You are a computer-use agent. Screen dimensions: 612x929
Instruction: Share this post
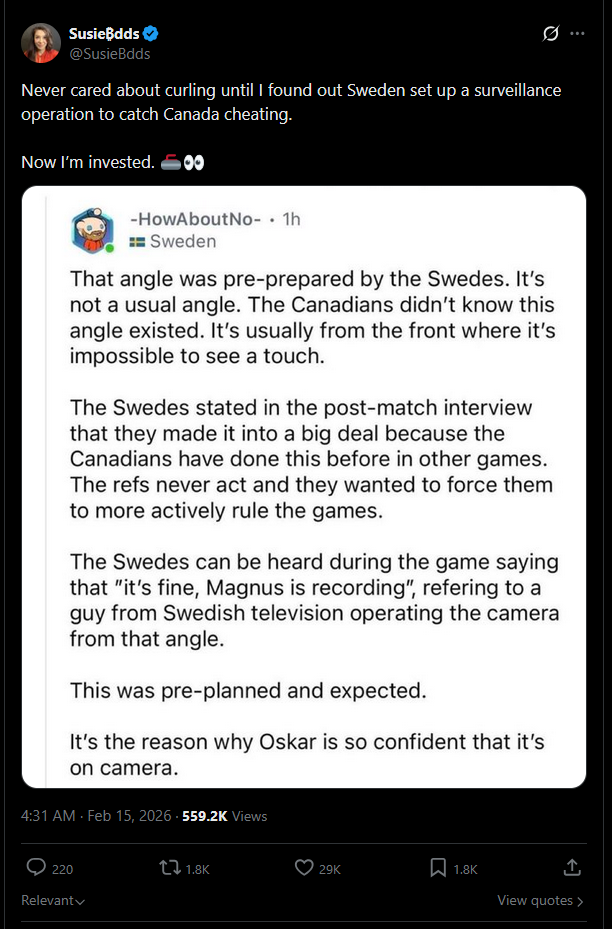coord(572,867)
